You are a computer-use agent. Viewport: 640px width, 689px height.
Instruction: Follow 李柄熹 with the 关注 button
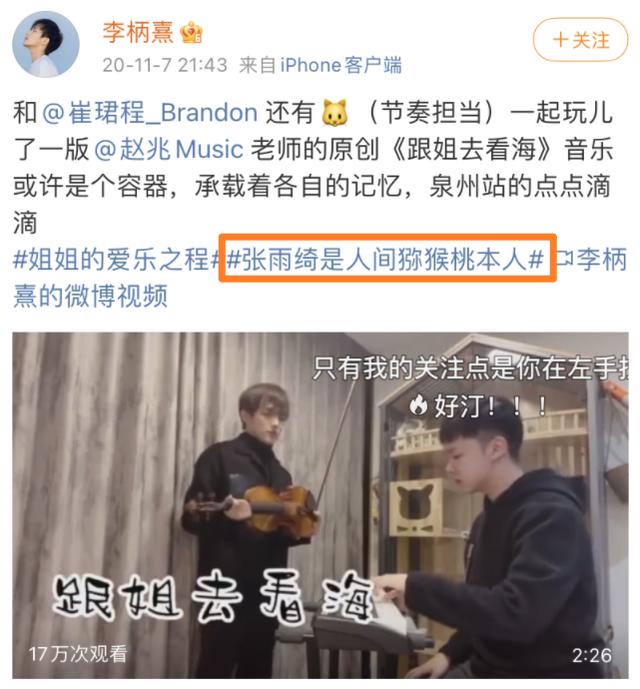tap(580, 40)
